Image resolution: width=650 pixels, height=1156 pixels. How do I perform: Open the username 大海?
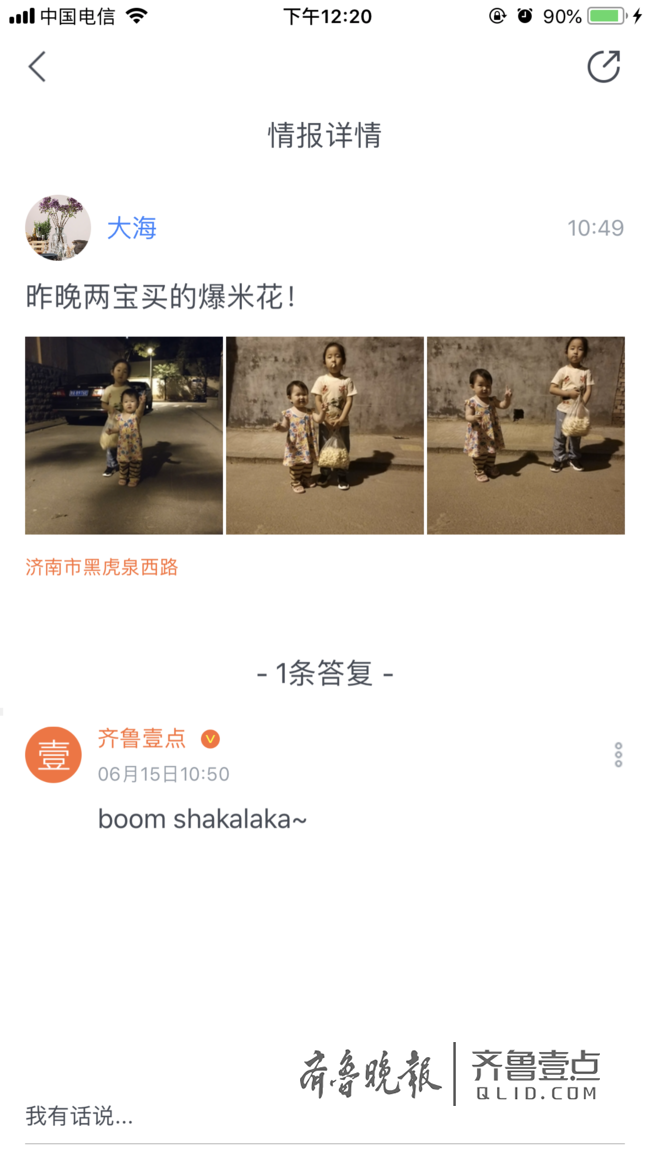tap(132, 228)
